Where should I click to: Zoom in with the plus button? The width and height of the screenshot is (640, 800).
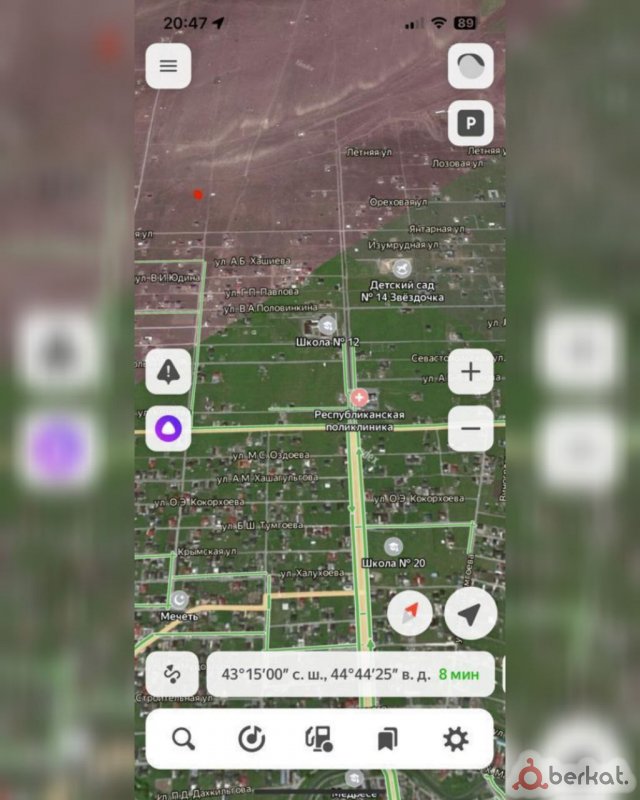[470, 372]
